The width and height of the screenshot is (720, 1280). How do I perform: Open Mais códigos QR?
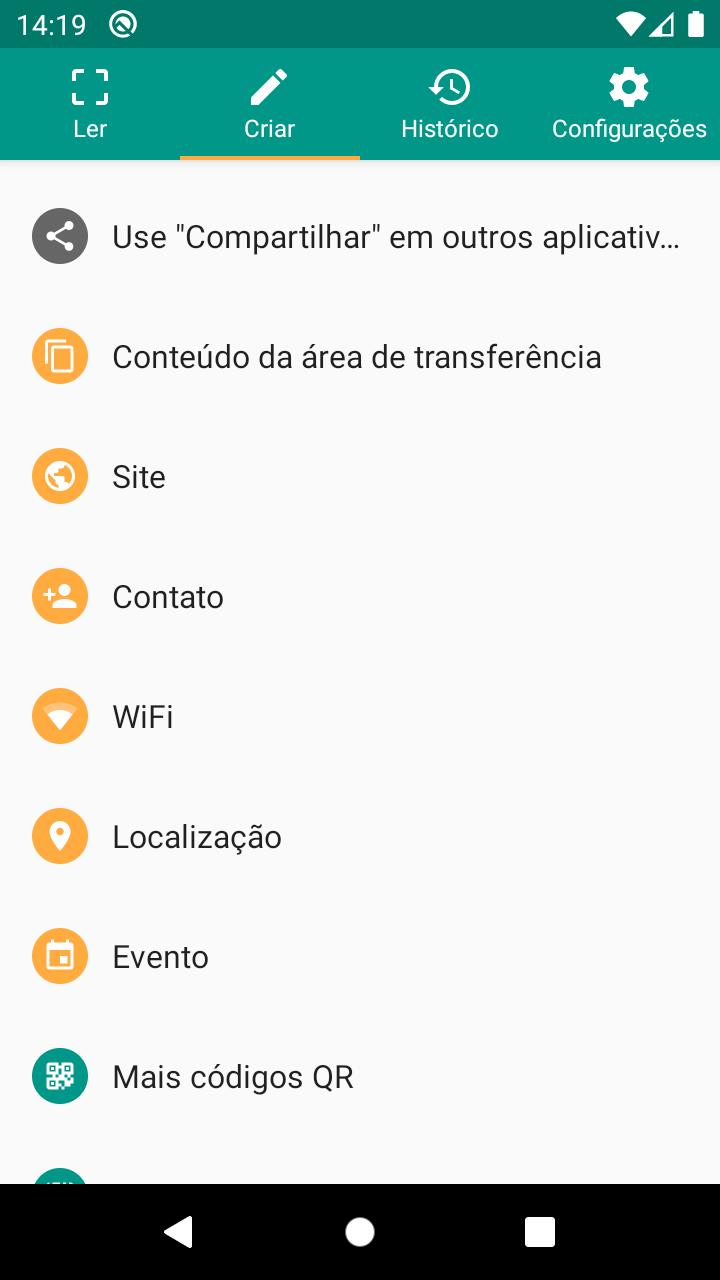tap(360, 1077)
